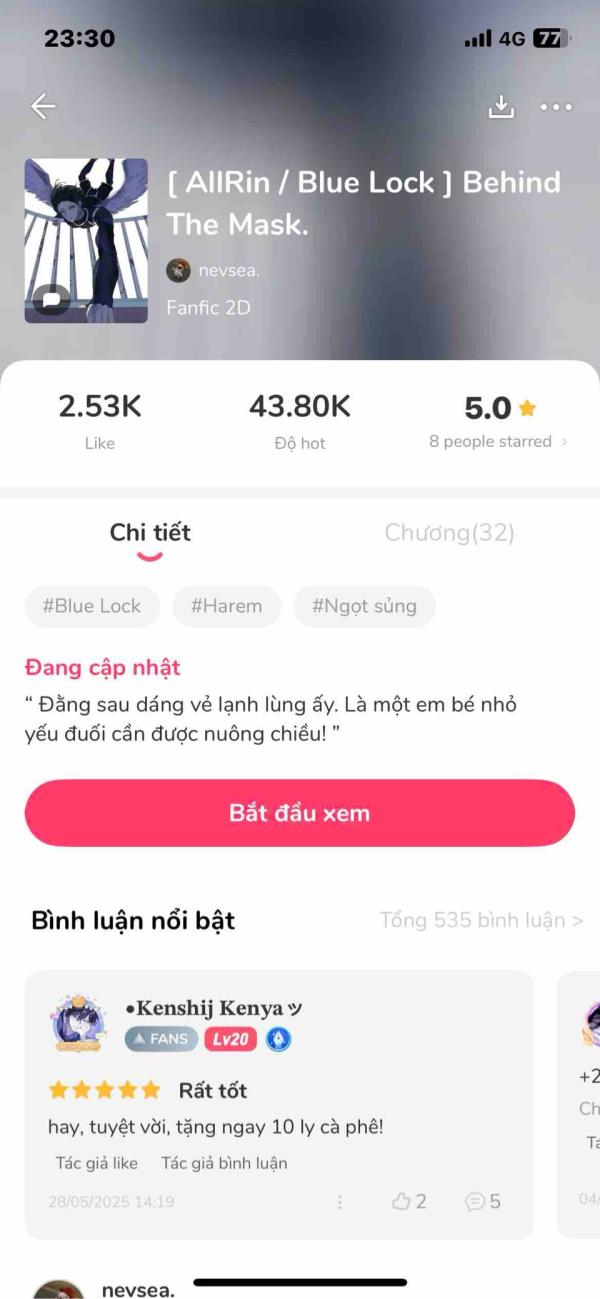Download this story
The image size is (600, 1299).
click(501, 106)
